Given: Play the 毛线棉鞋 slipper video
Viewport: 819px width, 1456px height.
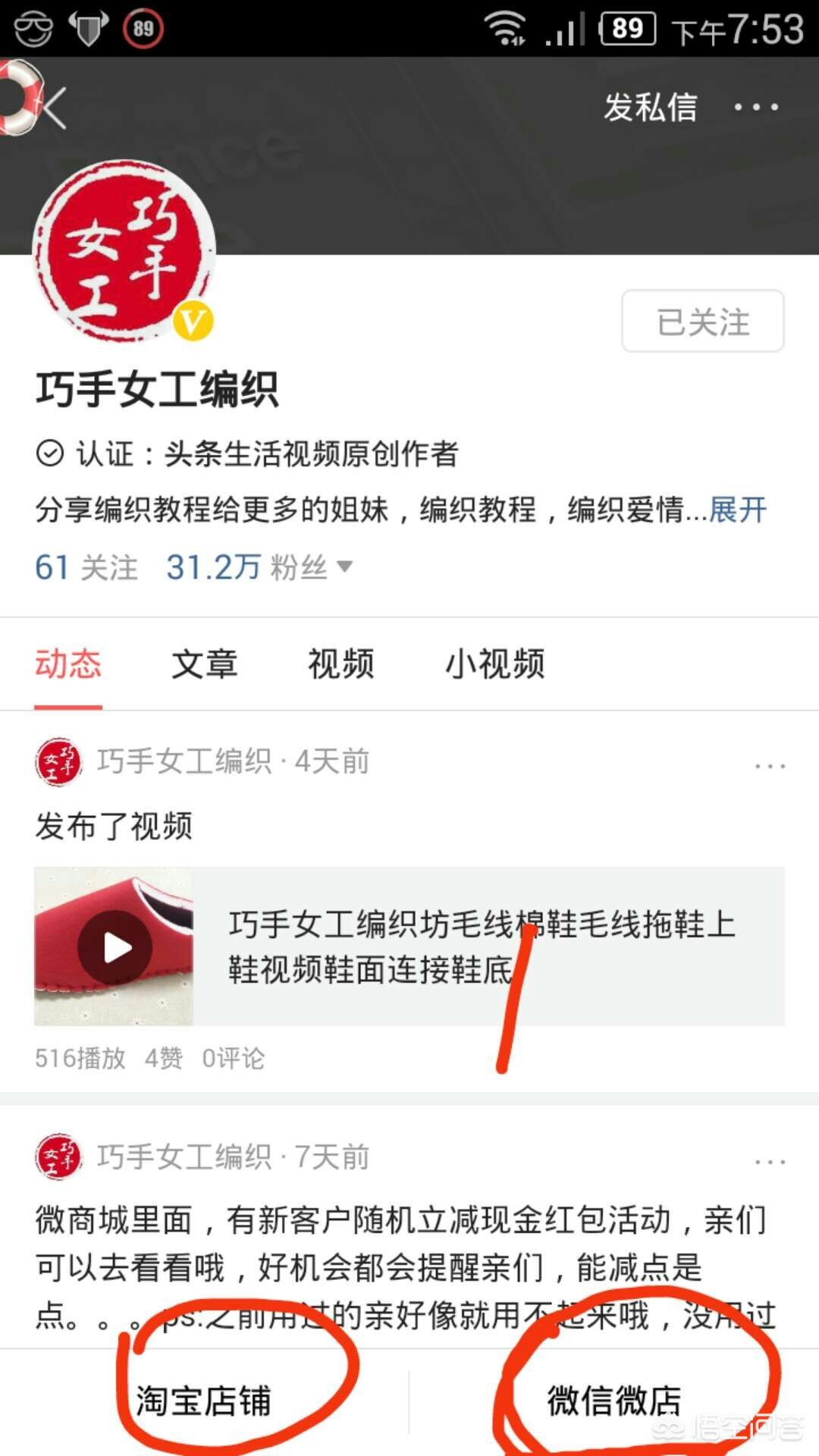Looking at the screenshot, I should [x=115, y=947].
